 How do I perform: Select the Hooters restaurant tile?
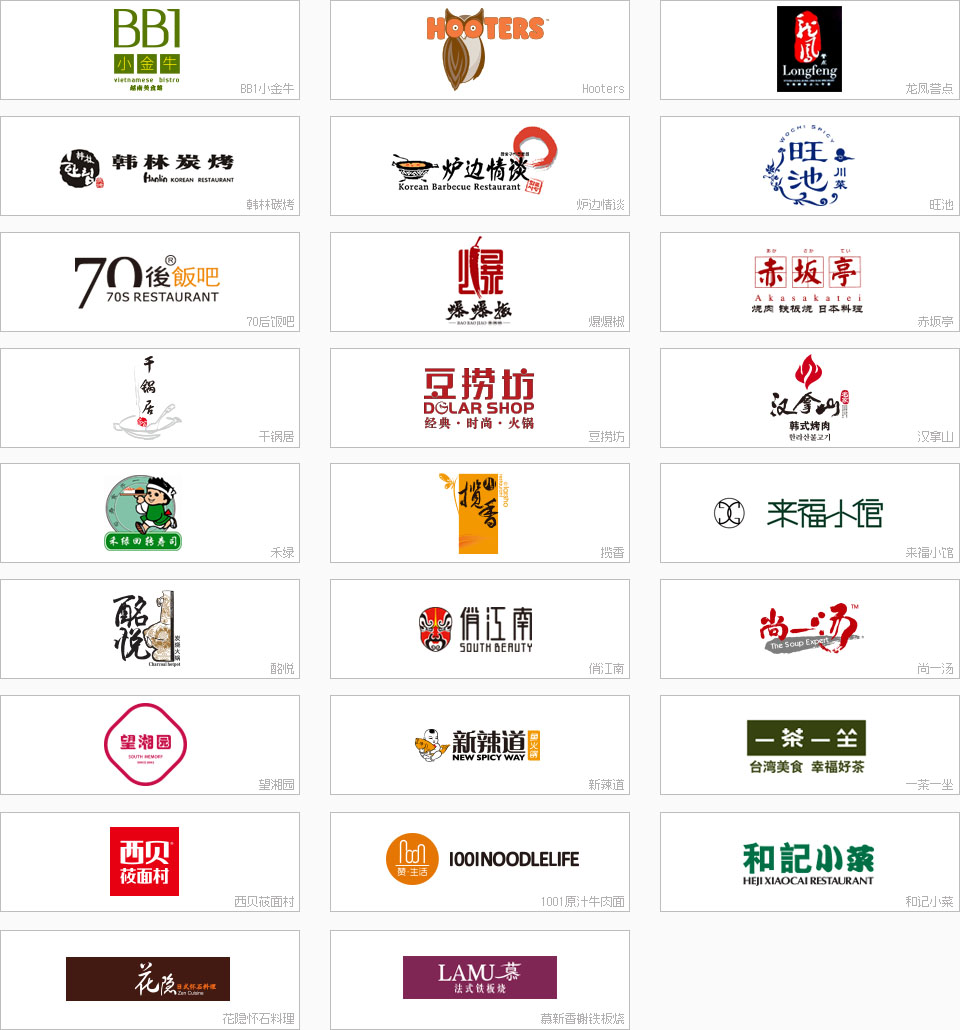tap(480, 50)
